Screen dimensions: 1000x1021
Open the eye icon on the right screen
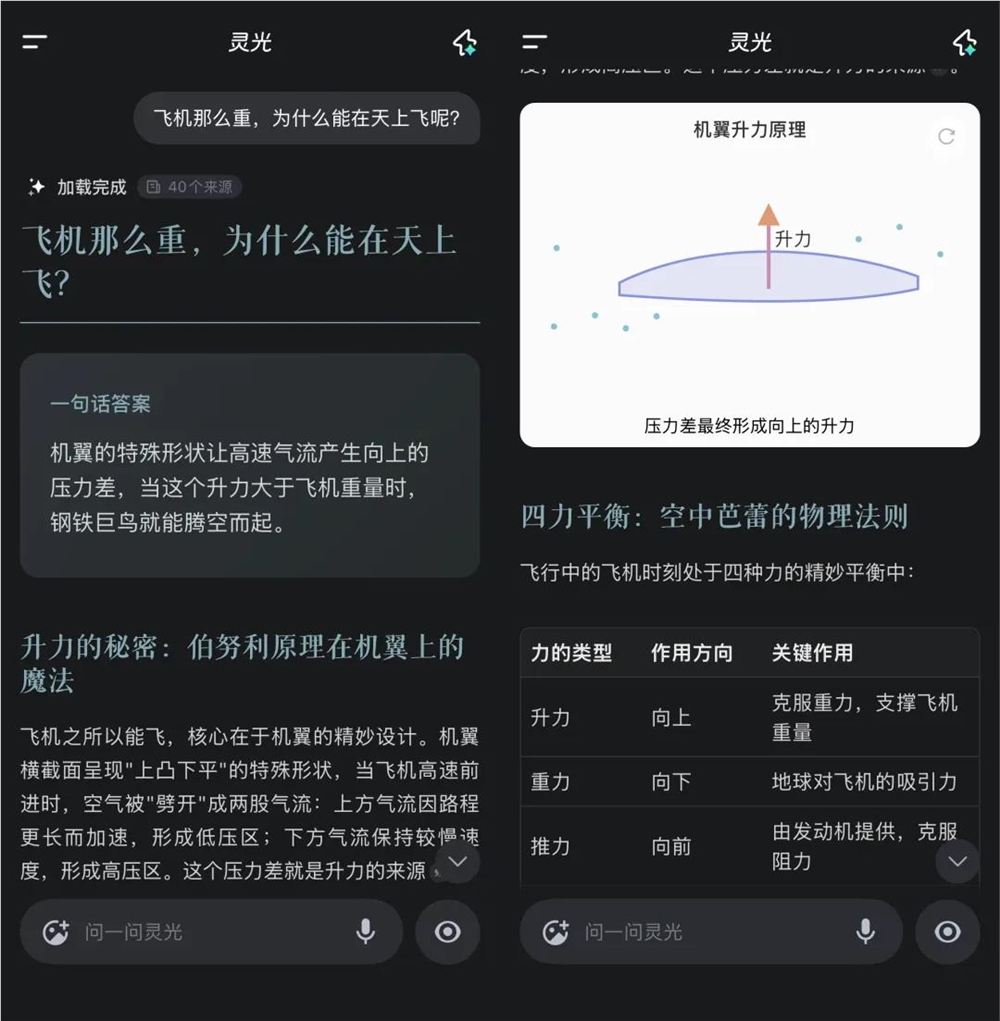(947, 931)
